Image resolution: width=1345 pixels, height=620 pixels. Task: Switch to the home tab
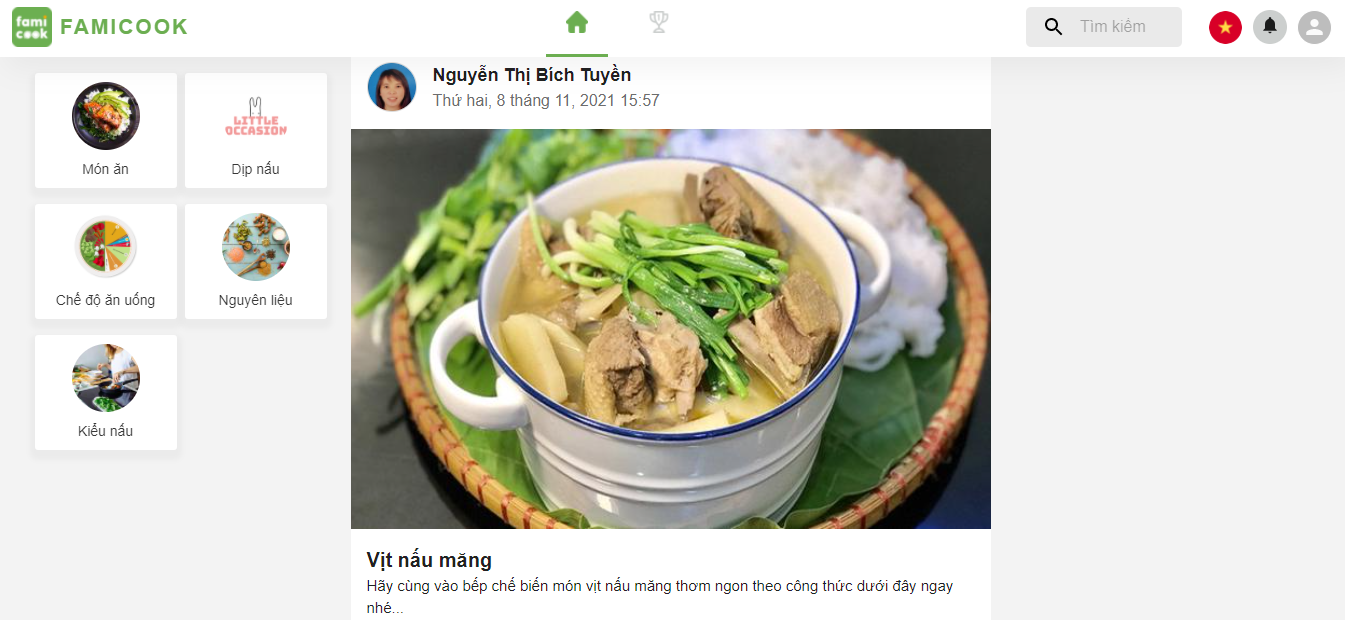577,23
